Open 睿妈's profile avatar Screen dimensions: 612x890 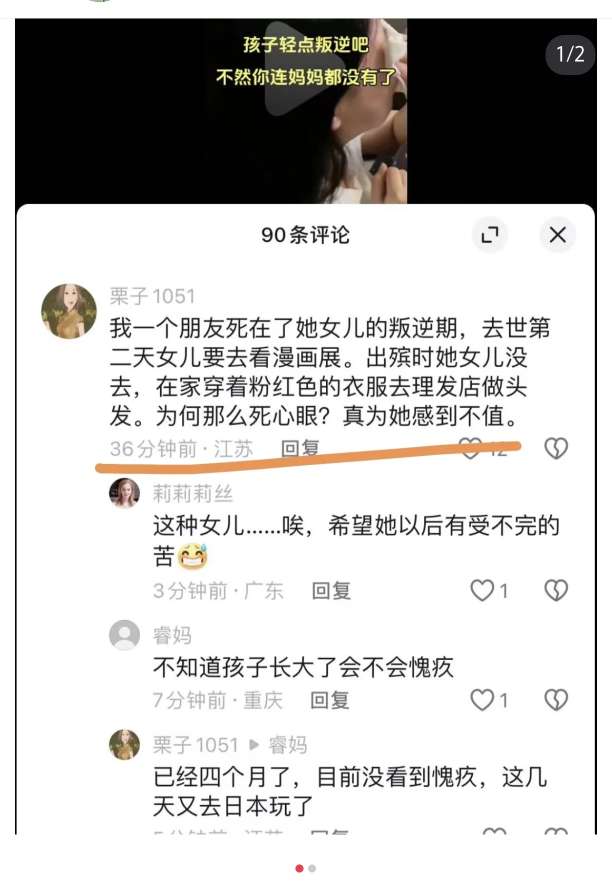click(125, 636)
